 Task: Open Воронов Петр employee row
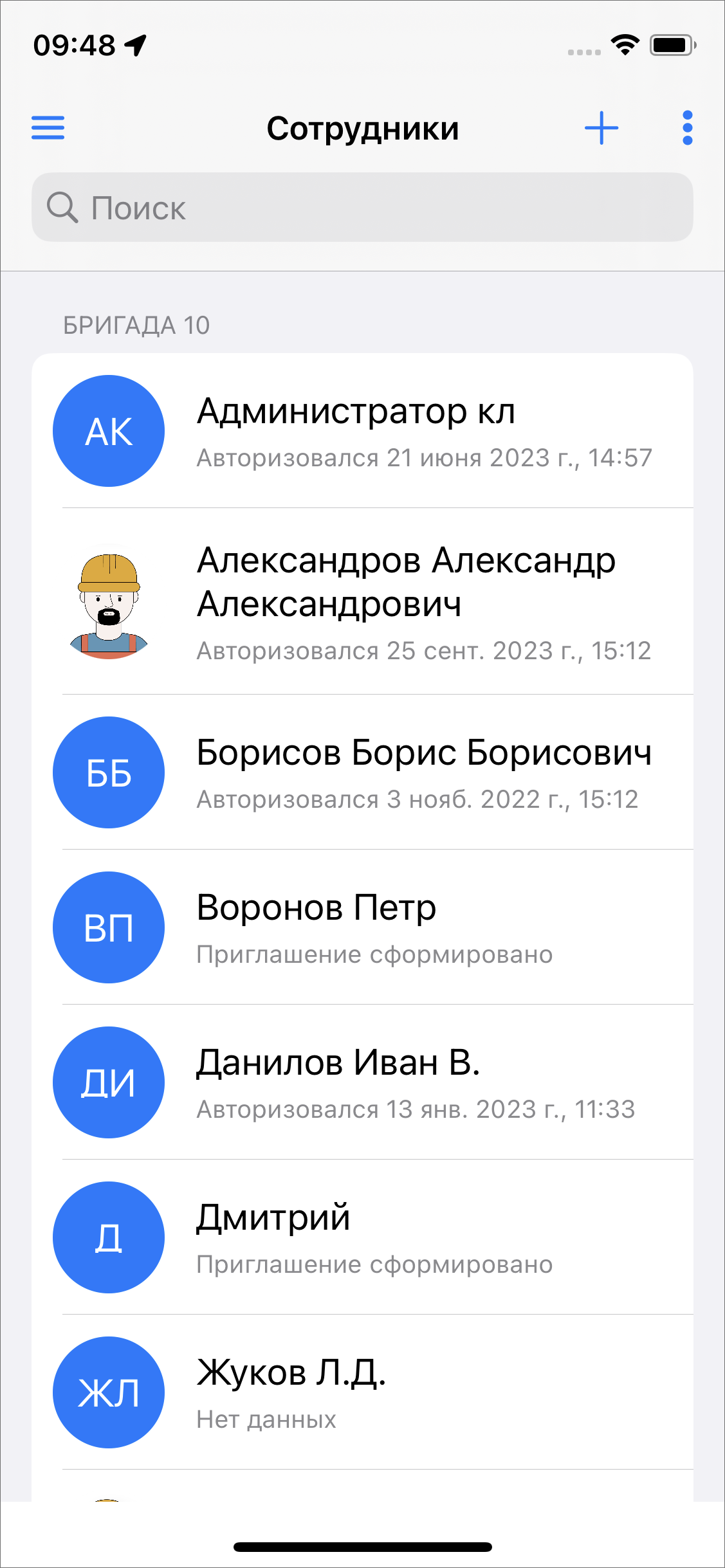[x=362, y=927]
